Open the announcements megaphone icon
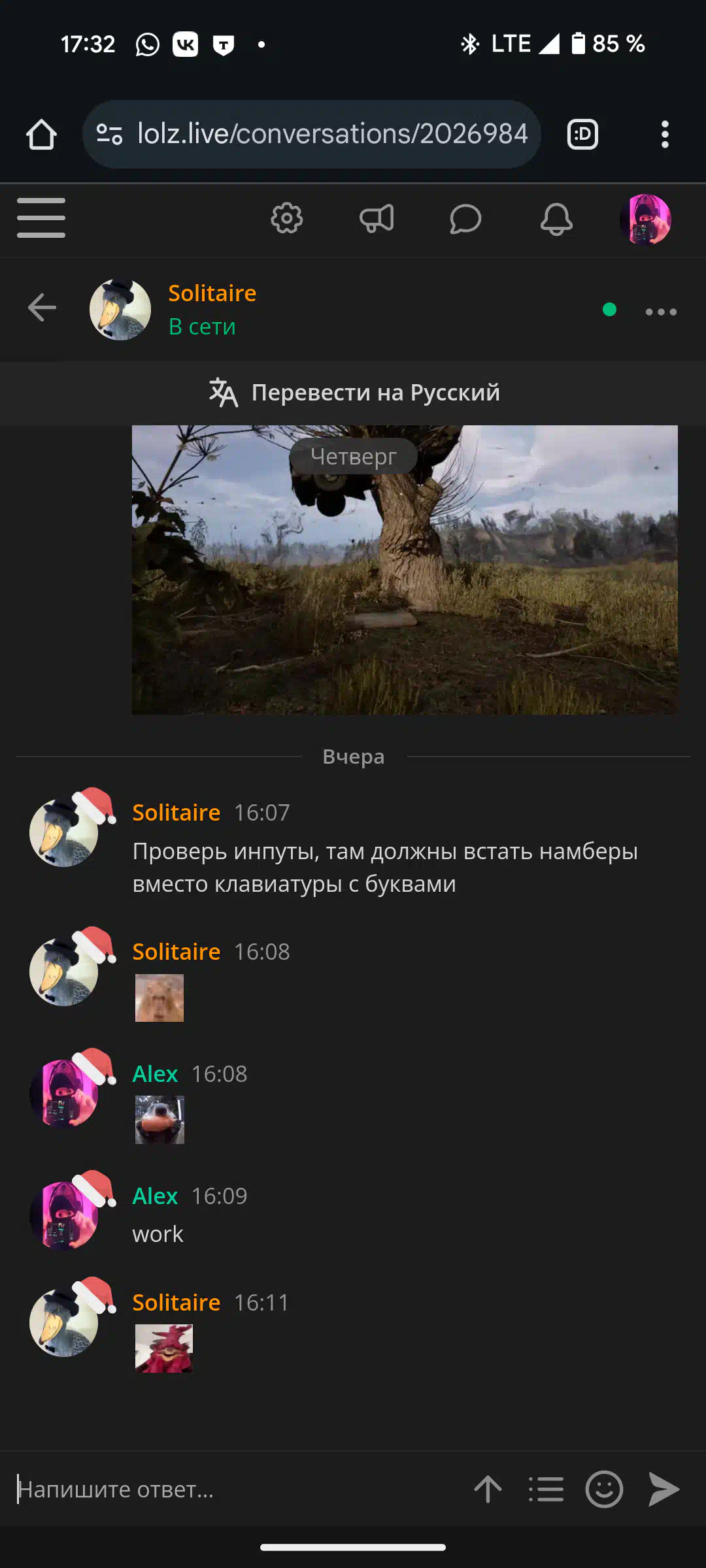706x1568 pixels. tap(377, 218)
